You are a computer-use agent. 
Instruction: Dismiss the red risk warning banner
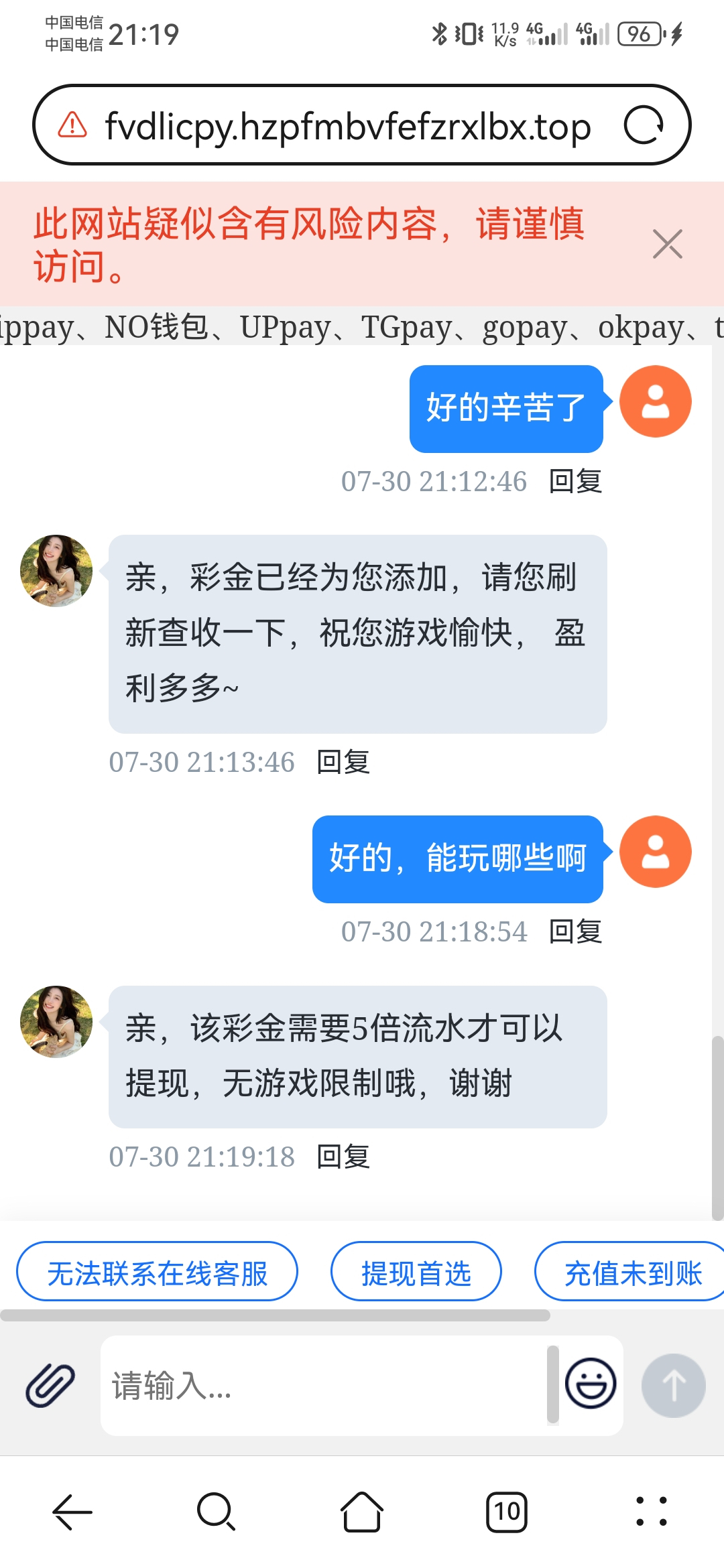pyautogui.click(x=667, y=244)
